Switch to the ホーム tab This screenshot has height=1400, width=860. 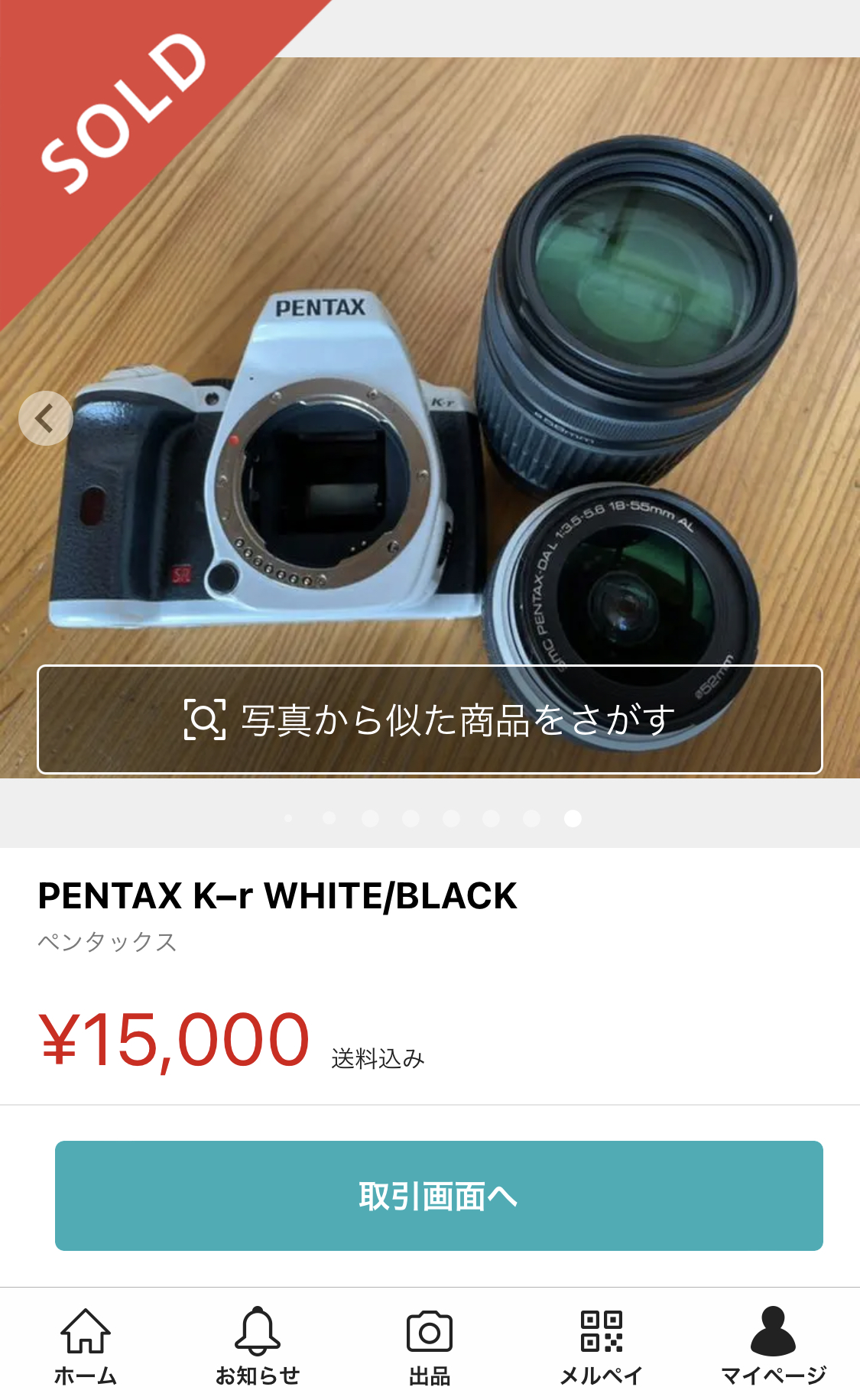(86, 1346)
